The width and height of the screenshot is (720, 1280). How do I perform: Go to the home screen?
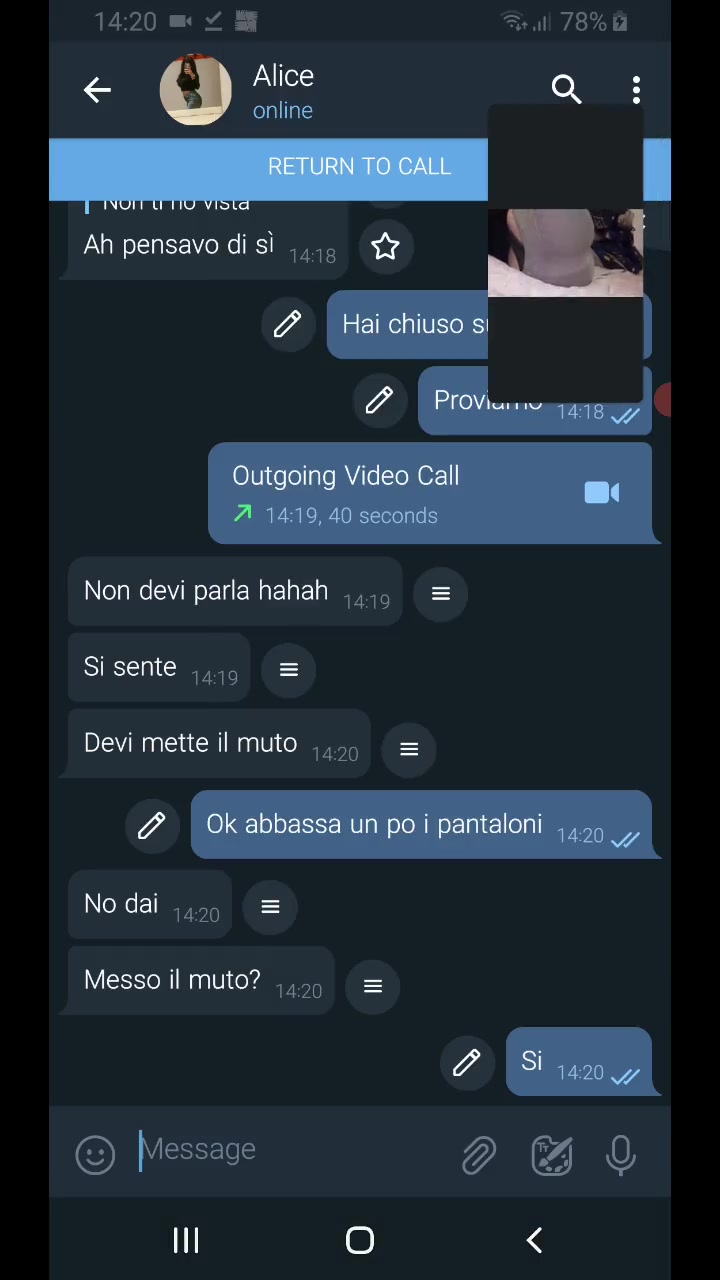click(x=360, y=1240)
